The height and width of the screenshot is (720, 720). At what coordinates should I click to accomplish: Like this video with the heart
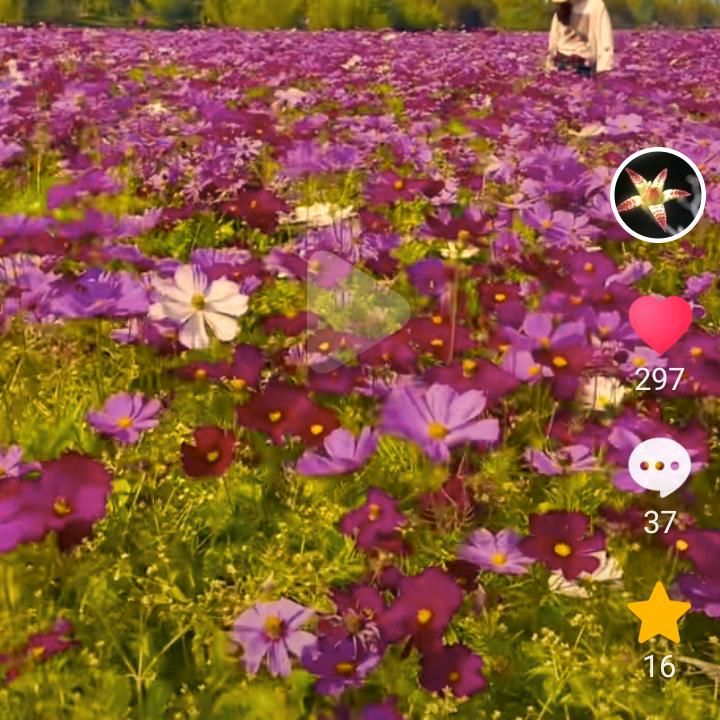[x=660, y=324]
